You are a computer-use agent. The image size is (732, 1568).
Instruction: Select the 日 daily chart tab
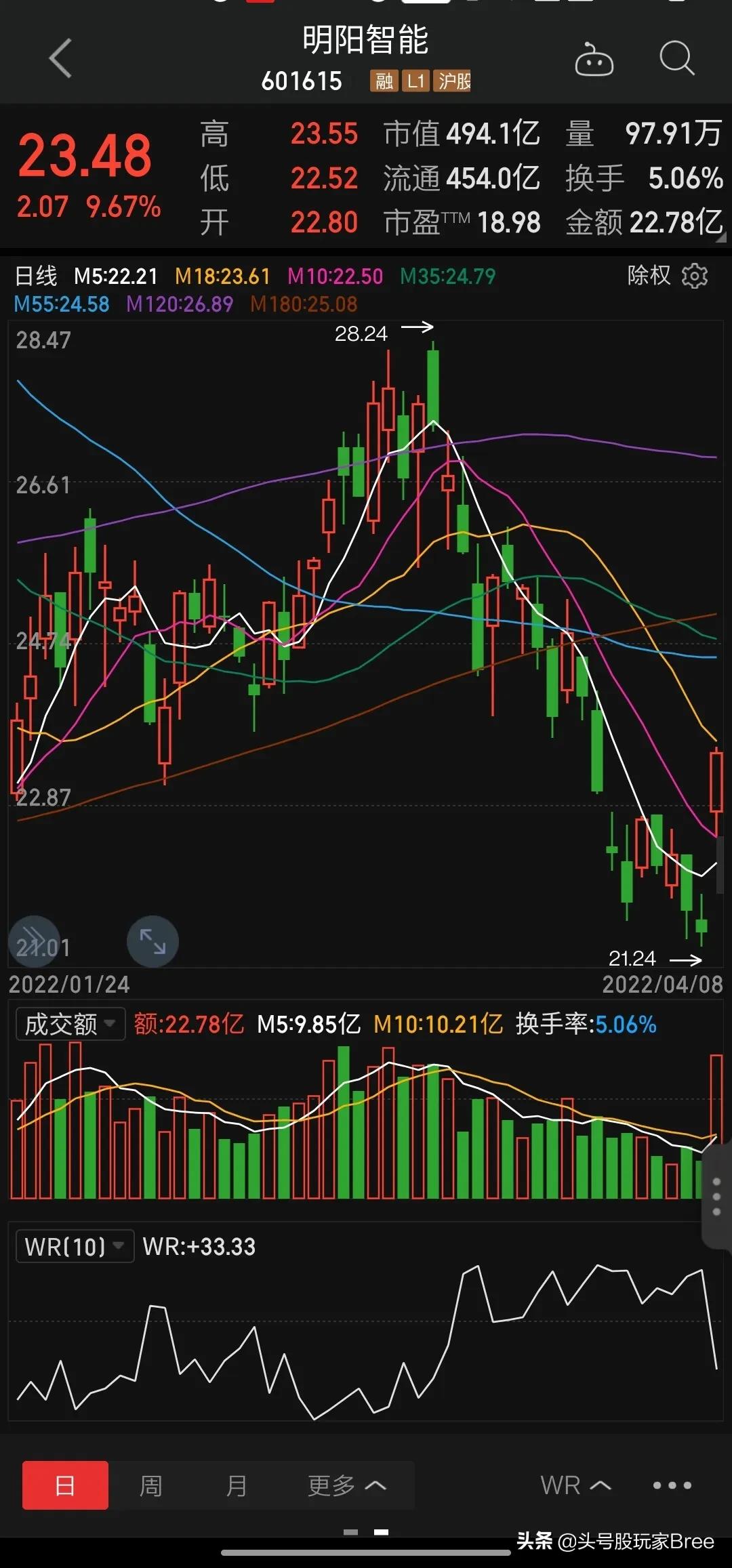pyautogui.click(x=65, y=1485)
